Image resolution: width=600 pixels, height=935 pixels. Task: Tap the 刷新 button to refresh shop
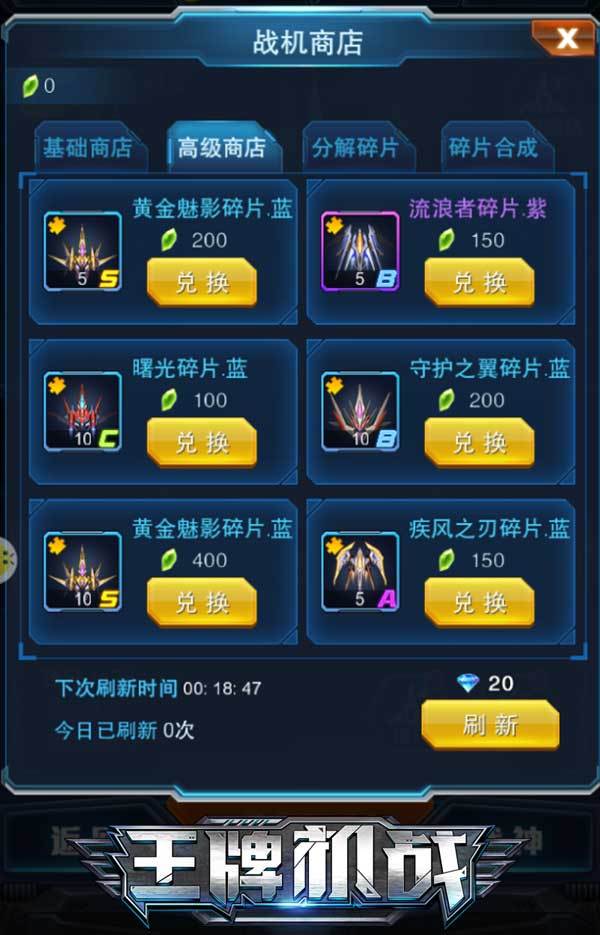point(490,724)
